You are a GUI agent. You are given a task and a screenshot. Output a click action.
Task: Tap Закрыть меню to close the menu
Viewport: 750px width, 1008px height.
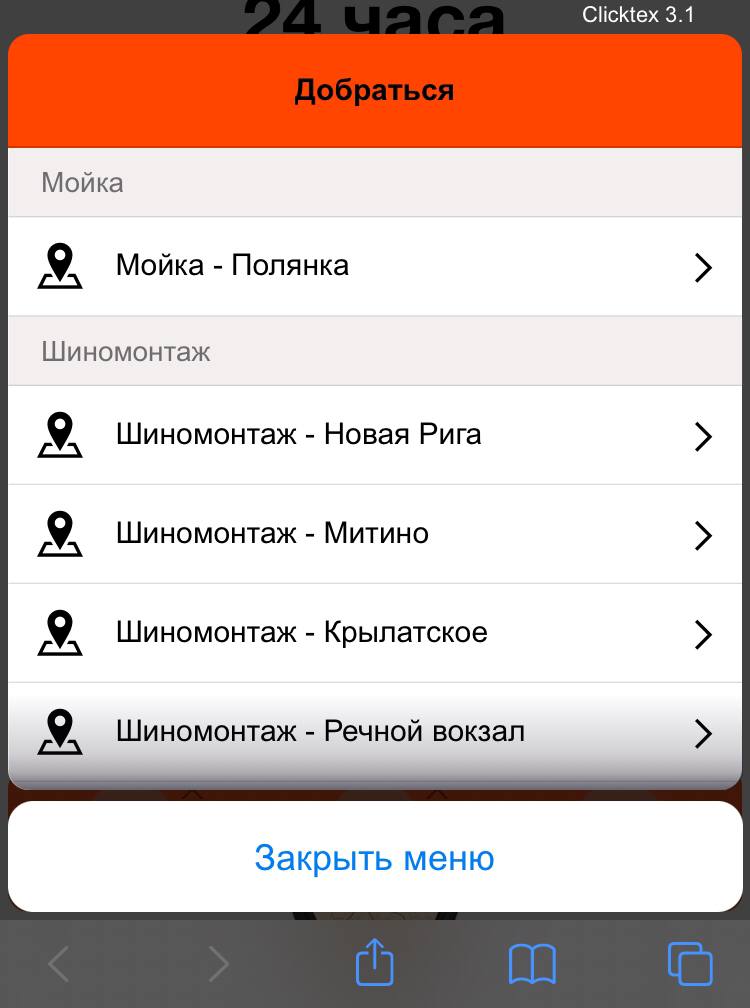[375, 857]
